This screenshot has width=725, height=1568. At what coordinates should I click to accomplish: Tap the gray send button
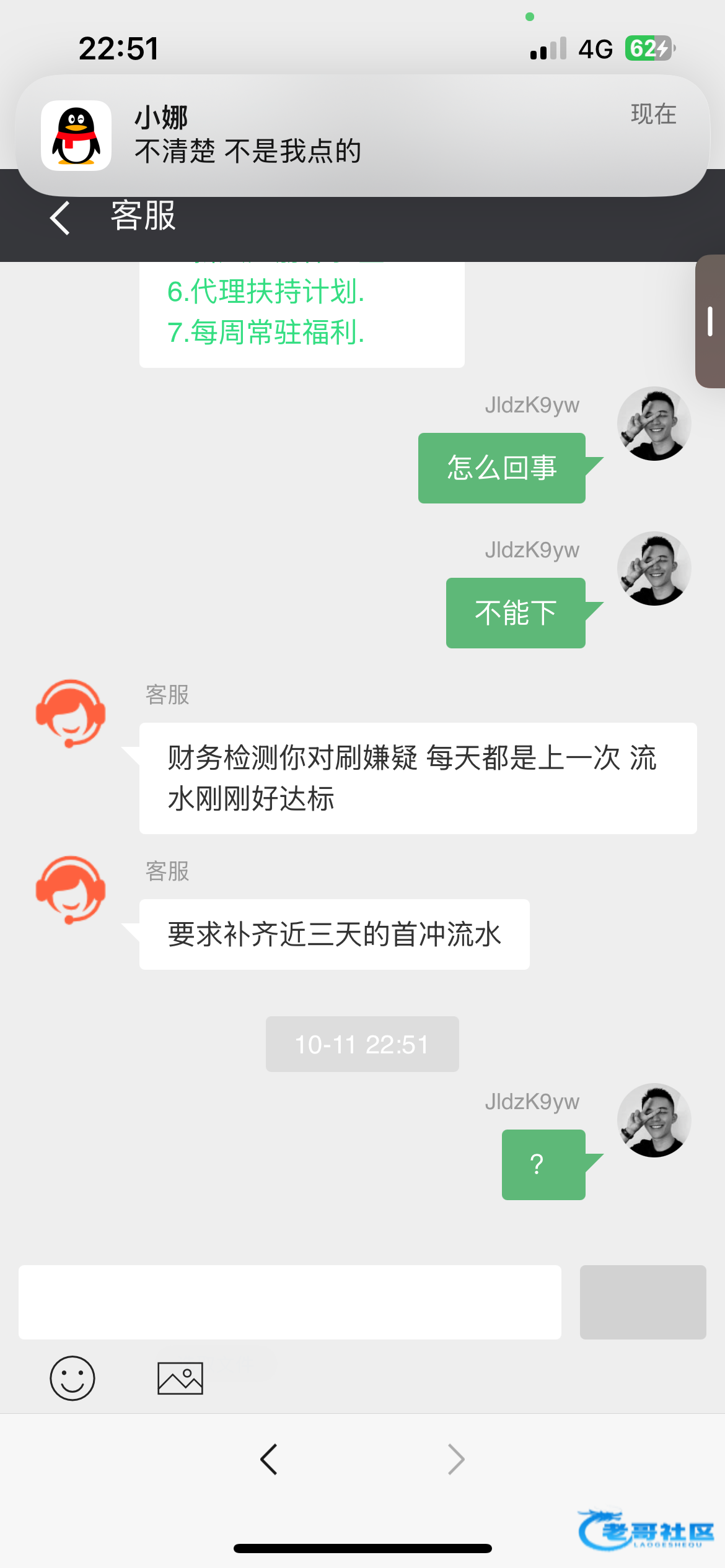643,1302
